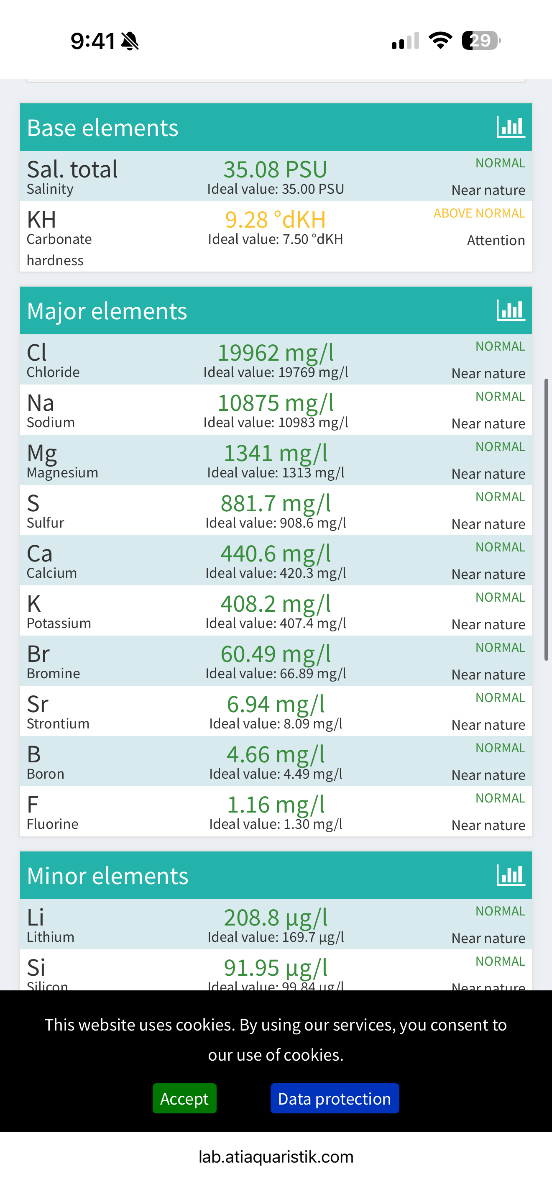Viewport: 552px width, 1200px height.
Task: Open the chart icon for Major elements
Action: pos(510,310)
